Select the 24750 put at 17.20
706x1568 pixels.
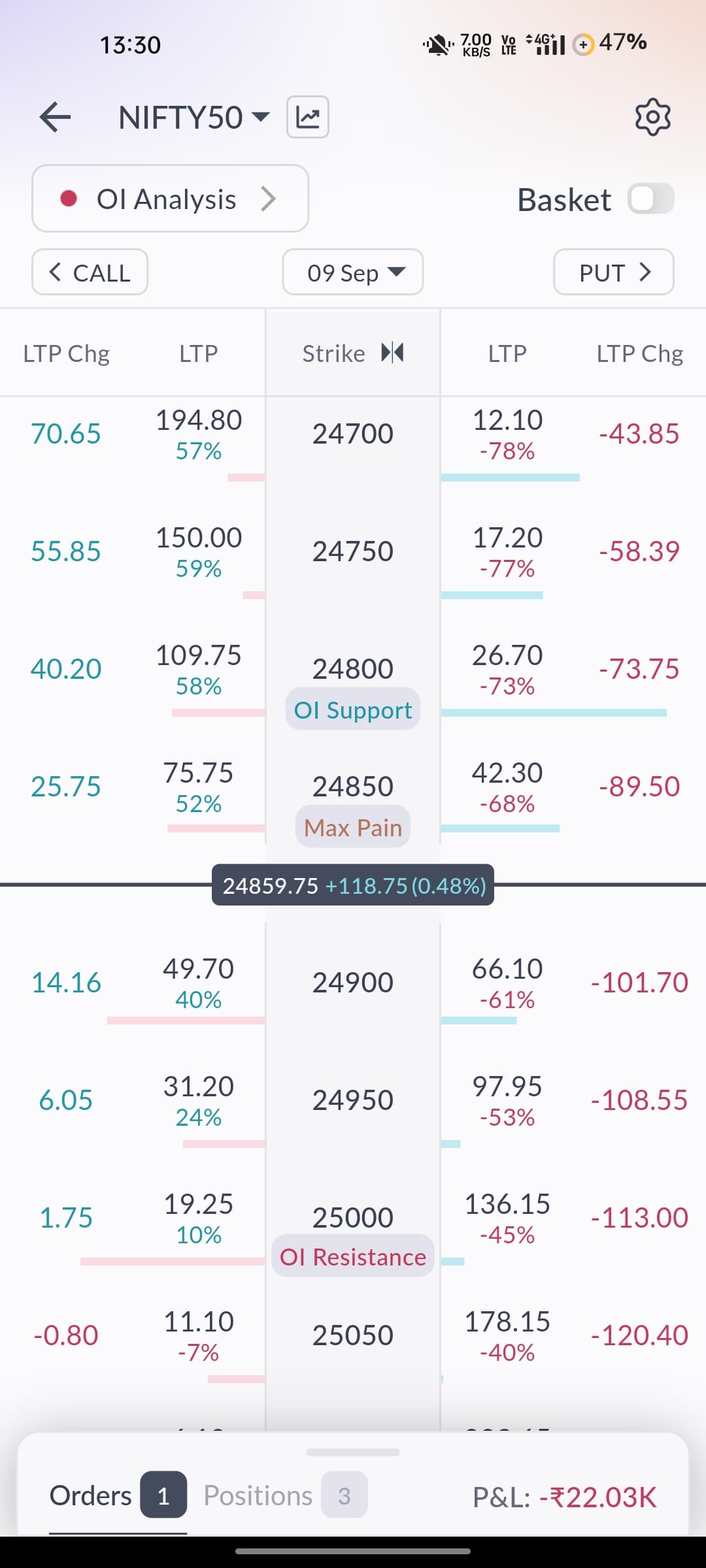click(x=507, y=551)
